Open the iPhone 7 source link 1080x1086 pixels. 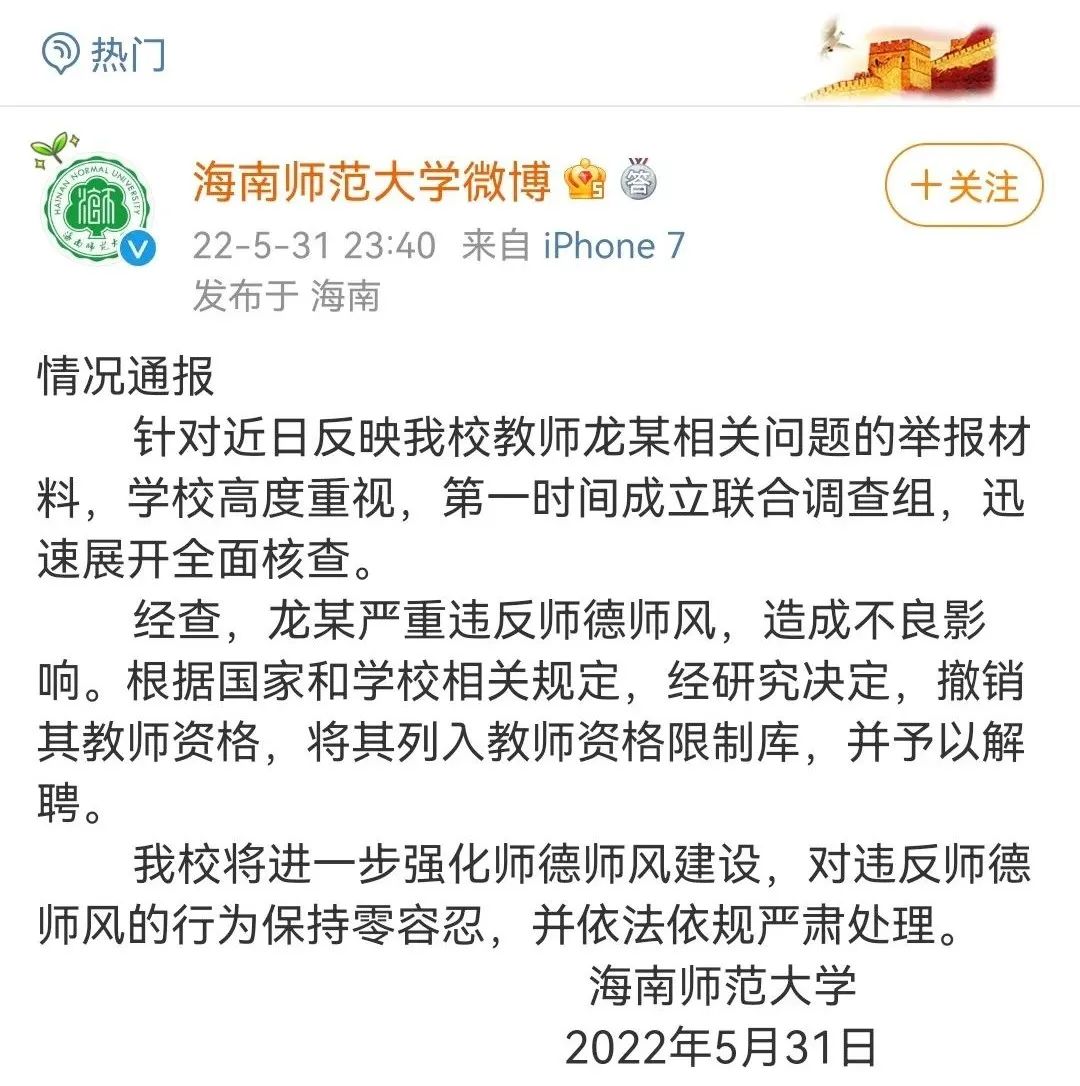click(614, 246)
